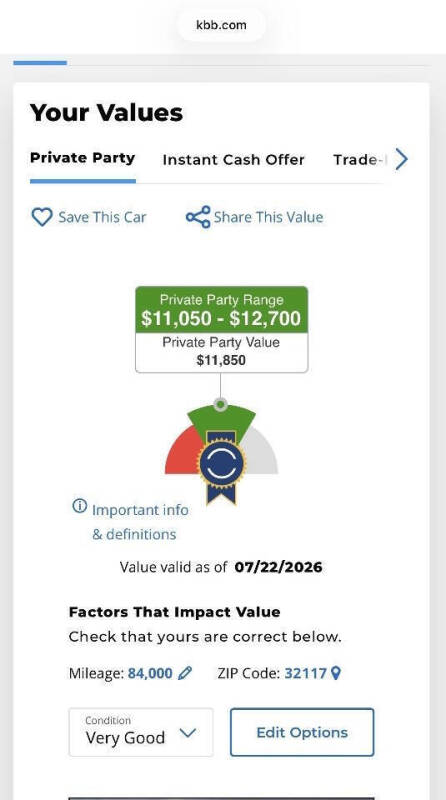Tap the Edit Options button
446x800 pixels.
click(302, 732)
